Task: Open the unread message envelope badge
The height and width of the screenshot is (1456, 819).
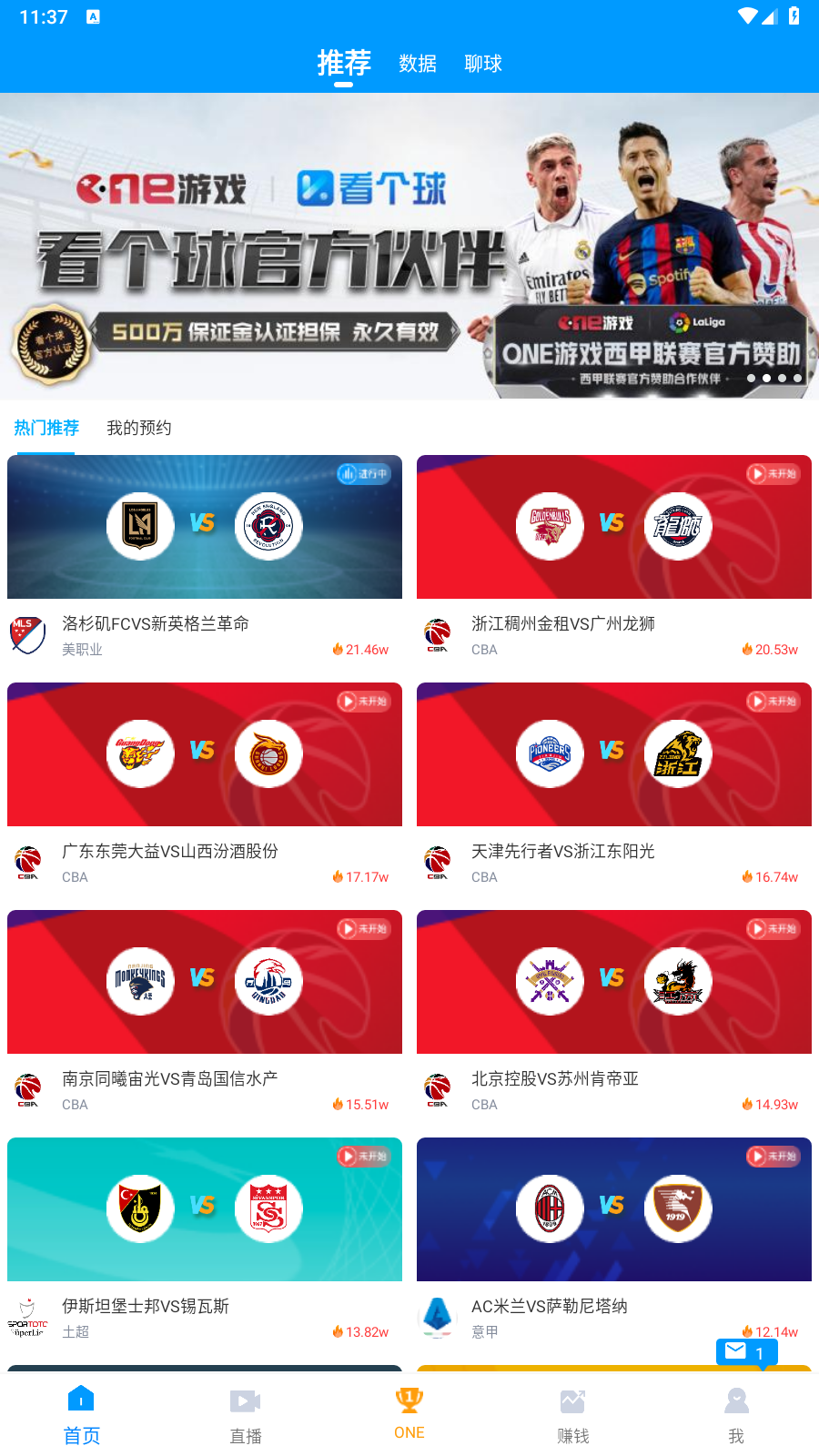Action: [746, 1353]
